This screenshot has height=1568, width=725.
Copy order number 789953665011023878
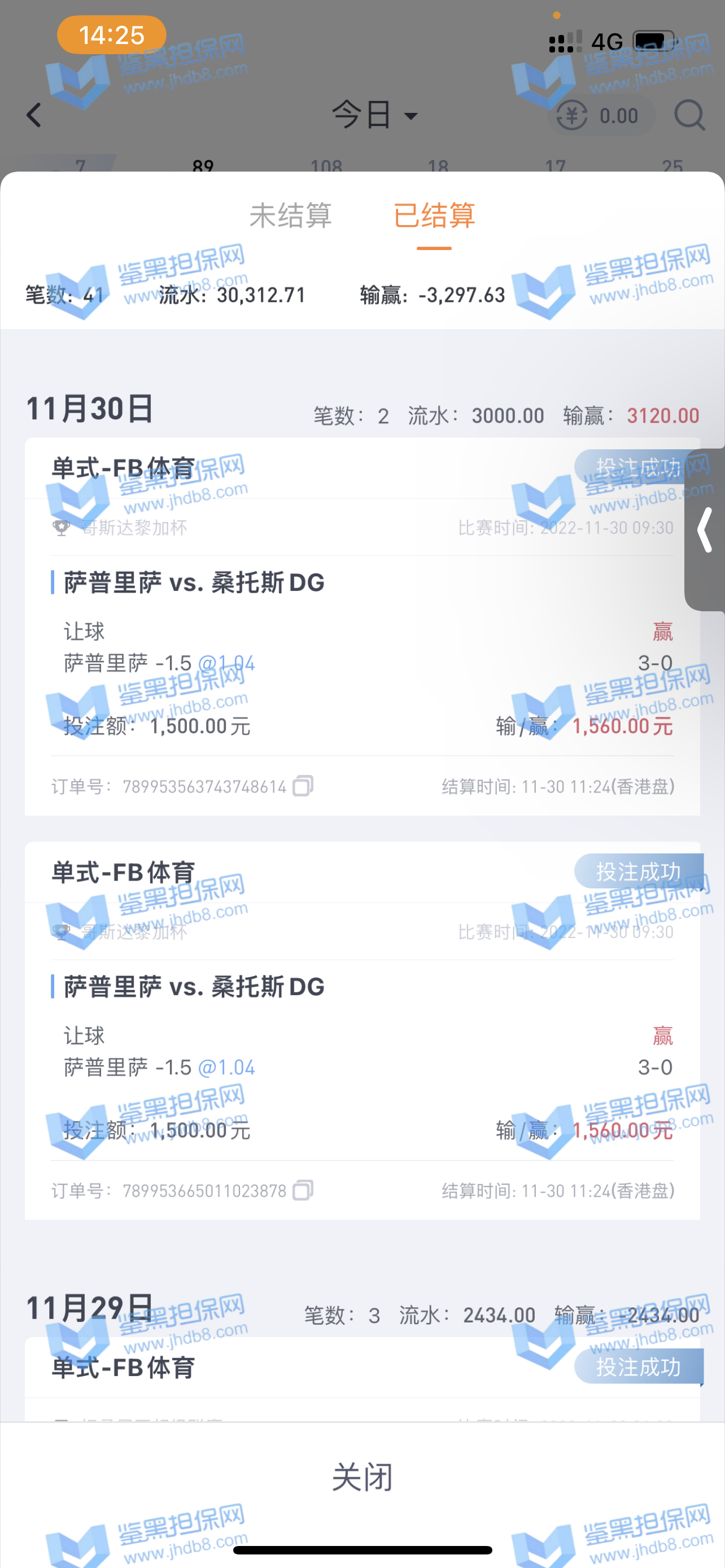tap(303, 1190)
